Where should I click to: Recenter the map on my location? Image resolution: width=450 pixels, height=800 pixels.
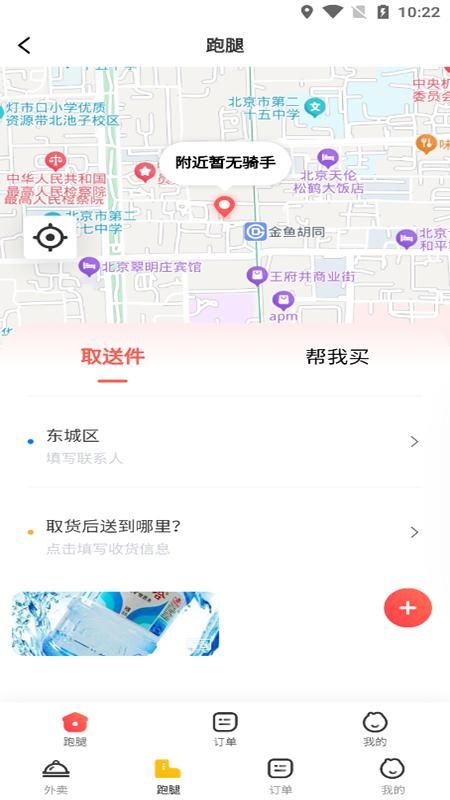pos(50,237)
